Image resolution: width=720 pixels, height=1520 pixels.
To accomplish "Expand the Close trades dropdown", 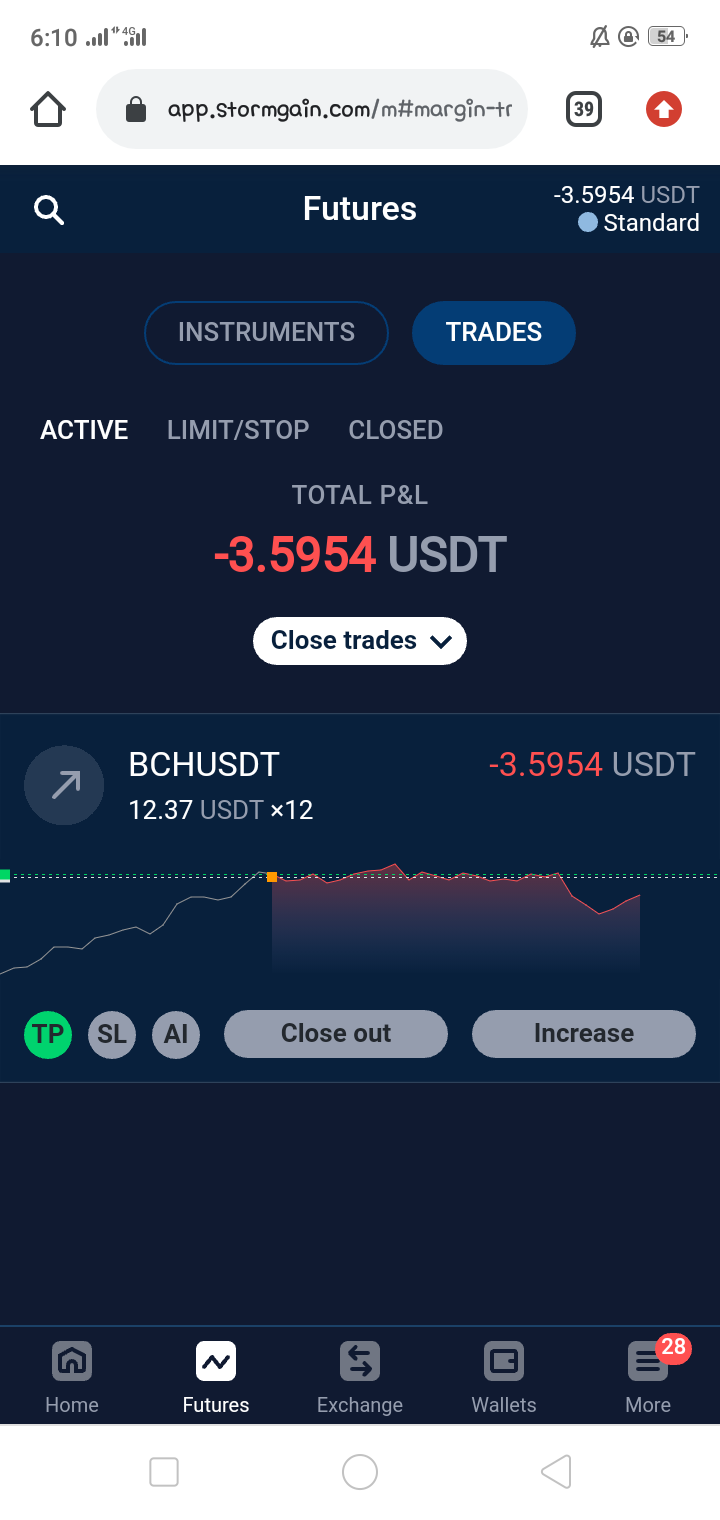I will tap(360, 640).
